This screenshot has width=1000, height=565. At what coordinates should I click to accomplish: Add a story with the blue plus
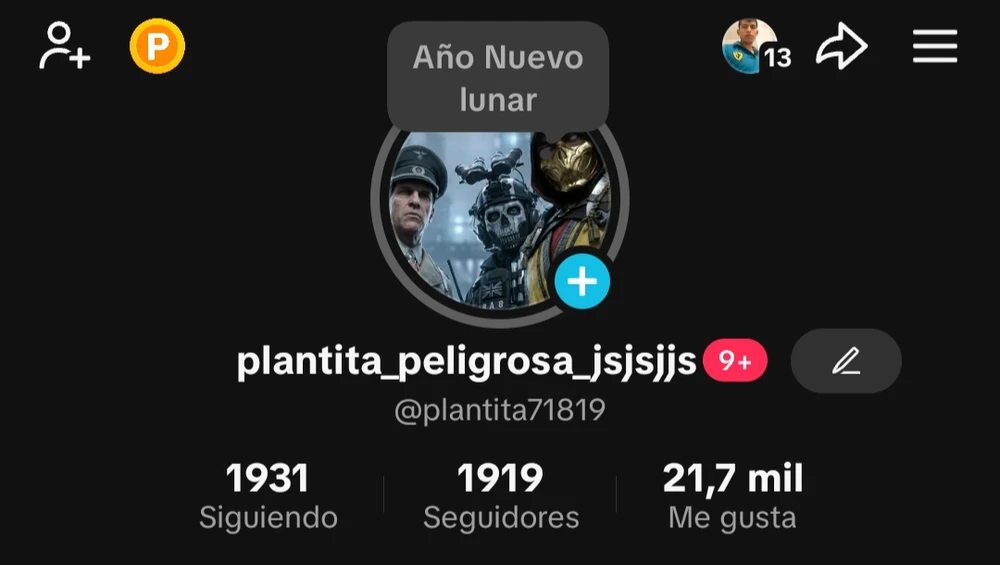[x=582, y=282]
